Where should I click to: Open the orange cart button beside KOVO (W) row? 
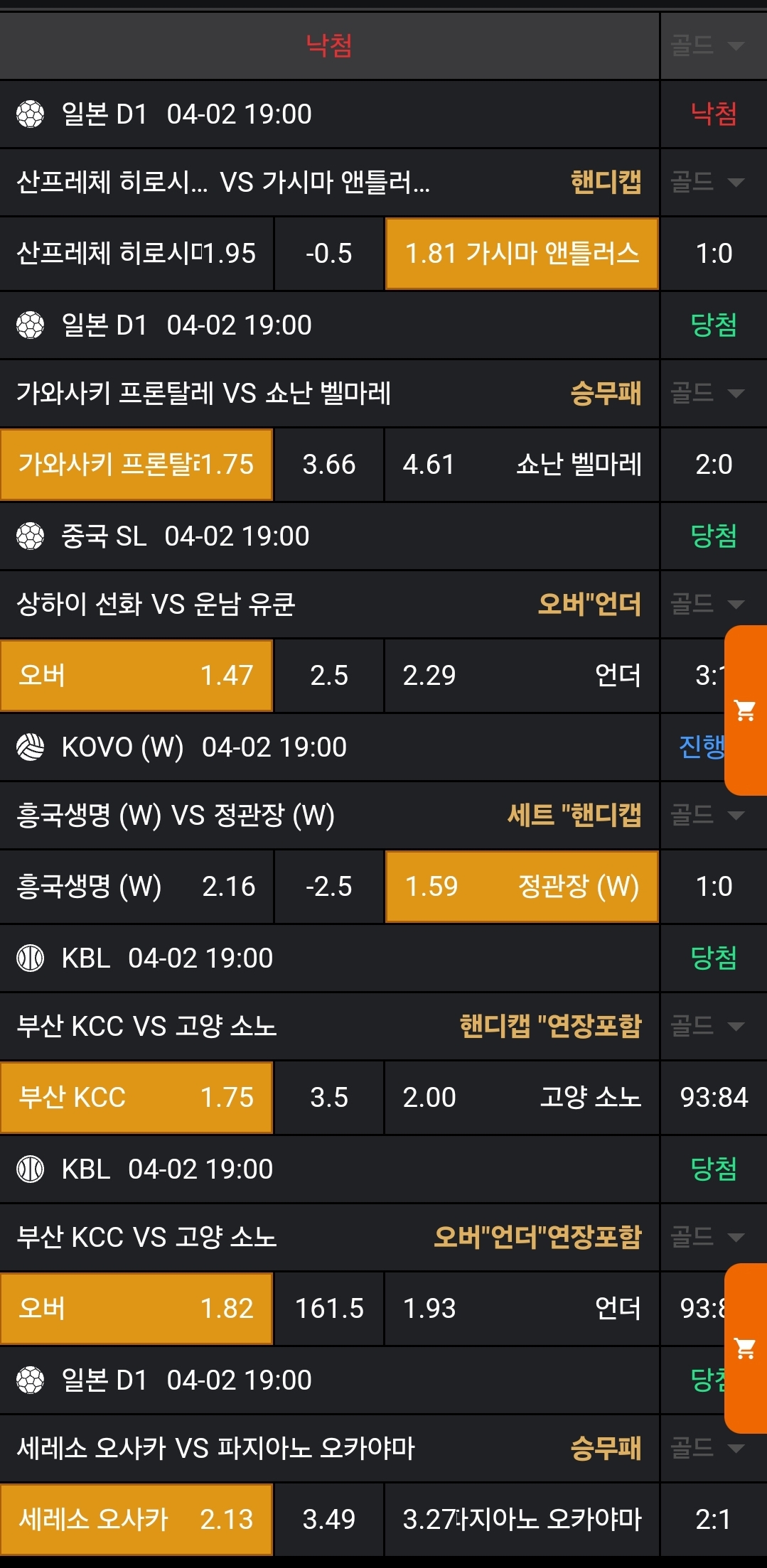(745, 710)
